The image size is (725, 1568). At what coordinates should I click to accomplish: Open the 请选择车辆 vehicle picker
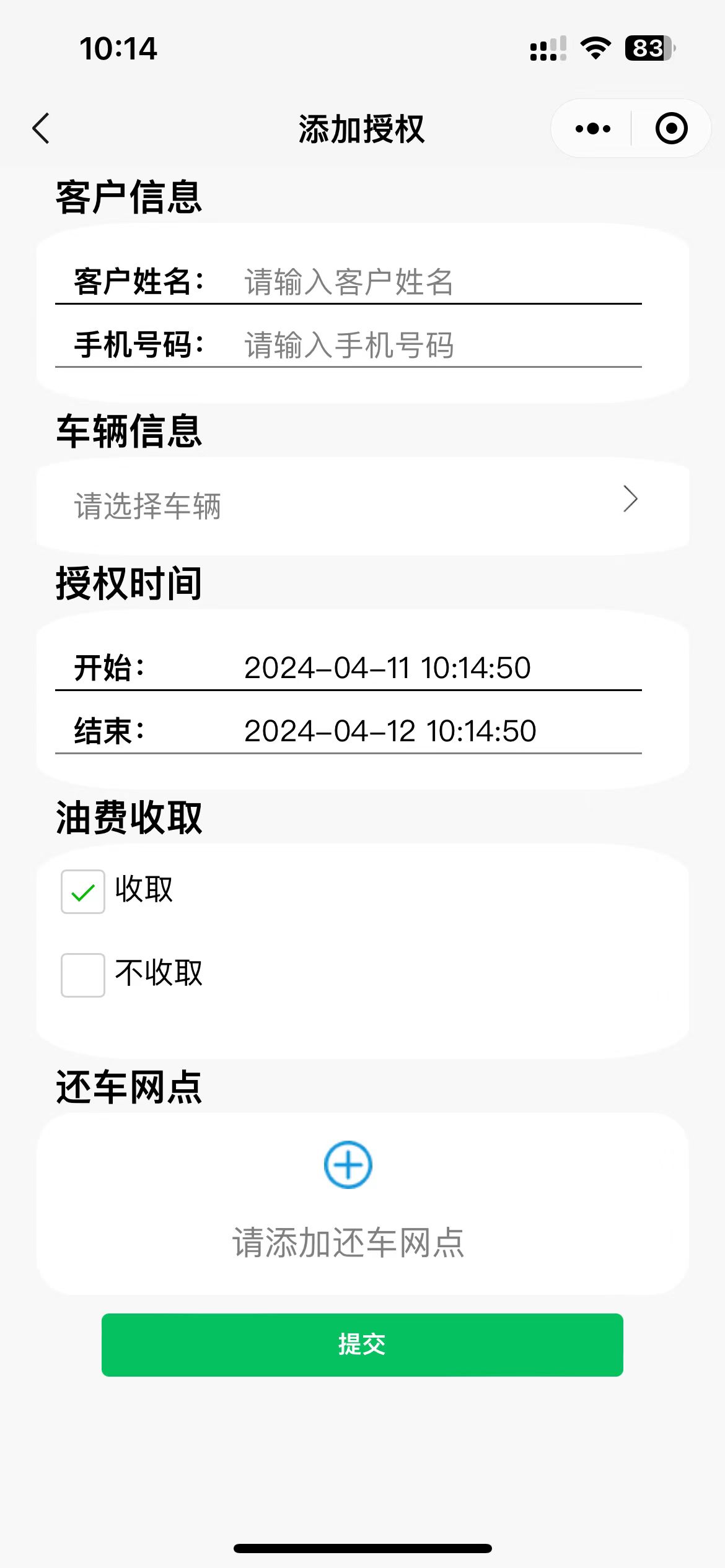362,506
